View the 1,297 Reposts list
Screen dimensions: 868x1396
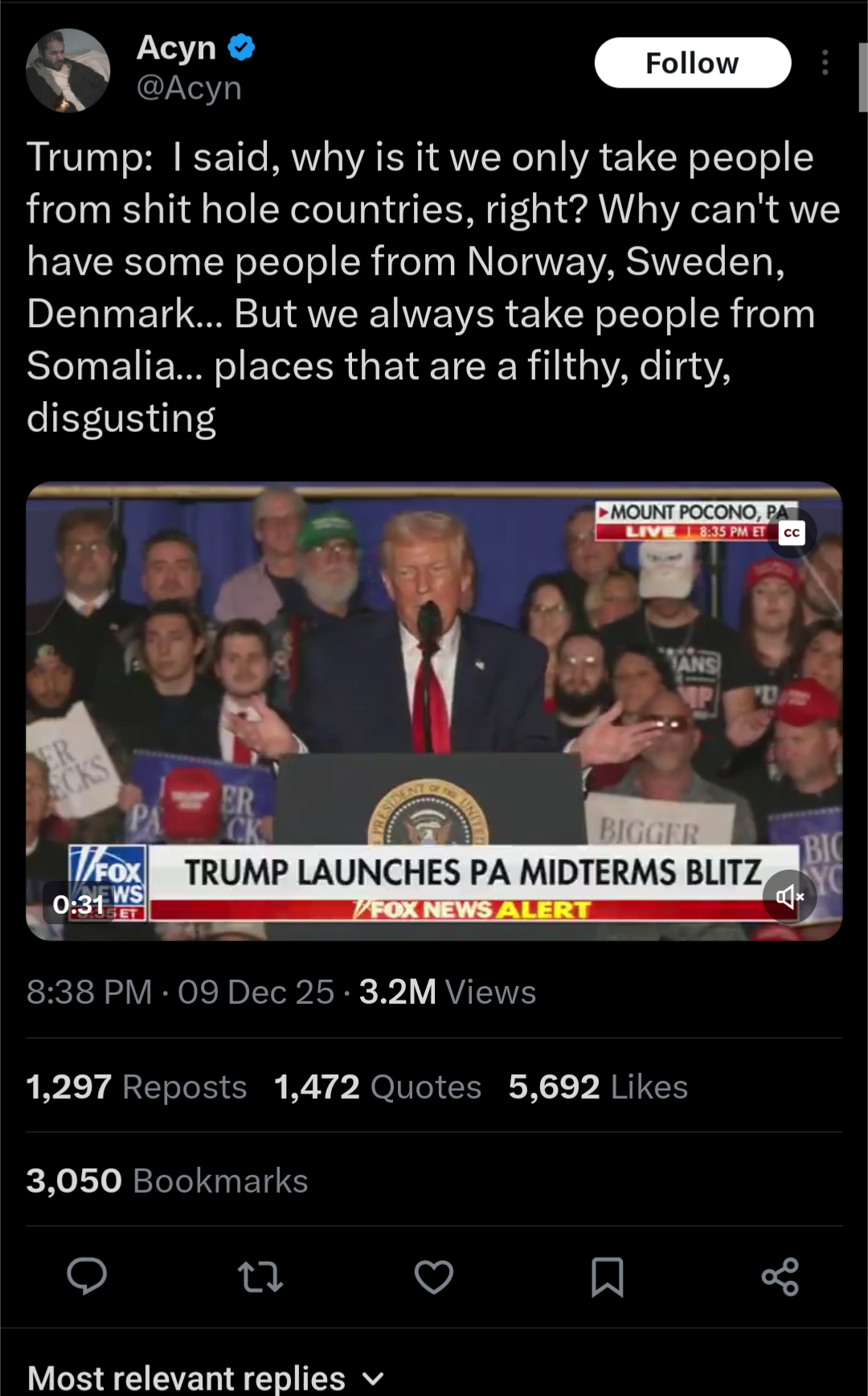click(137, 1087)
